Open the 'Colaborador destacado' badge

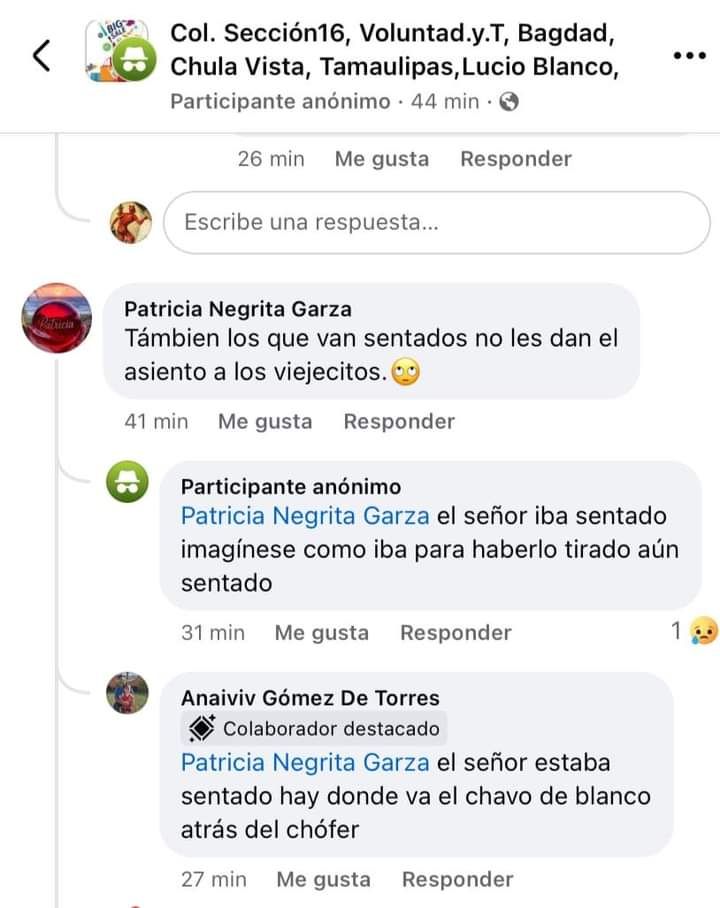pyautogui.click(x=315, y=729)
